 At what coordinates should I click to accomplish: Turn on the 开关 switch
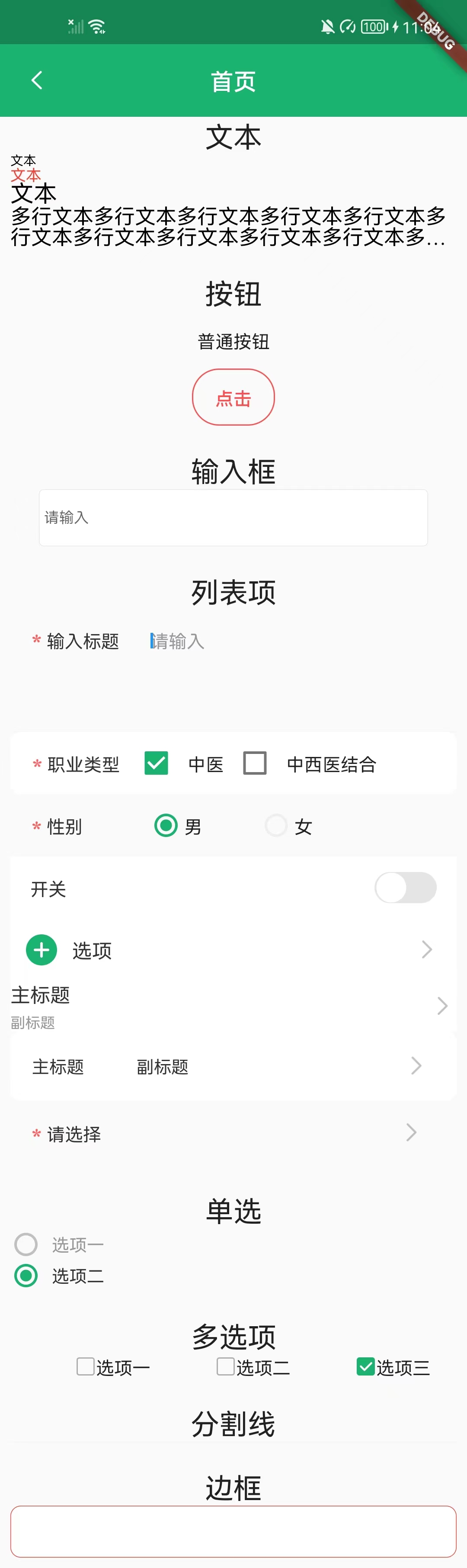[405, 888]
